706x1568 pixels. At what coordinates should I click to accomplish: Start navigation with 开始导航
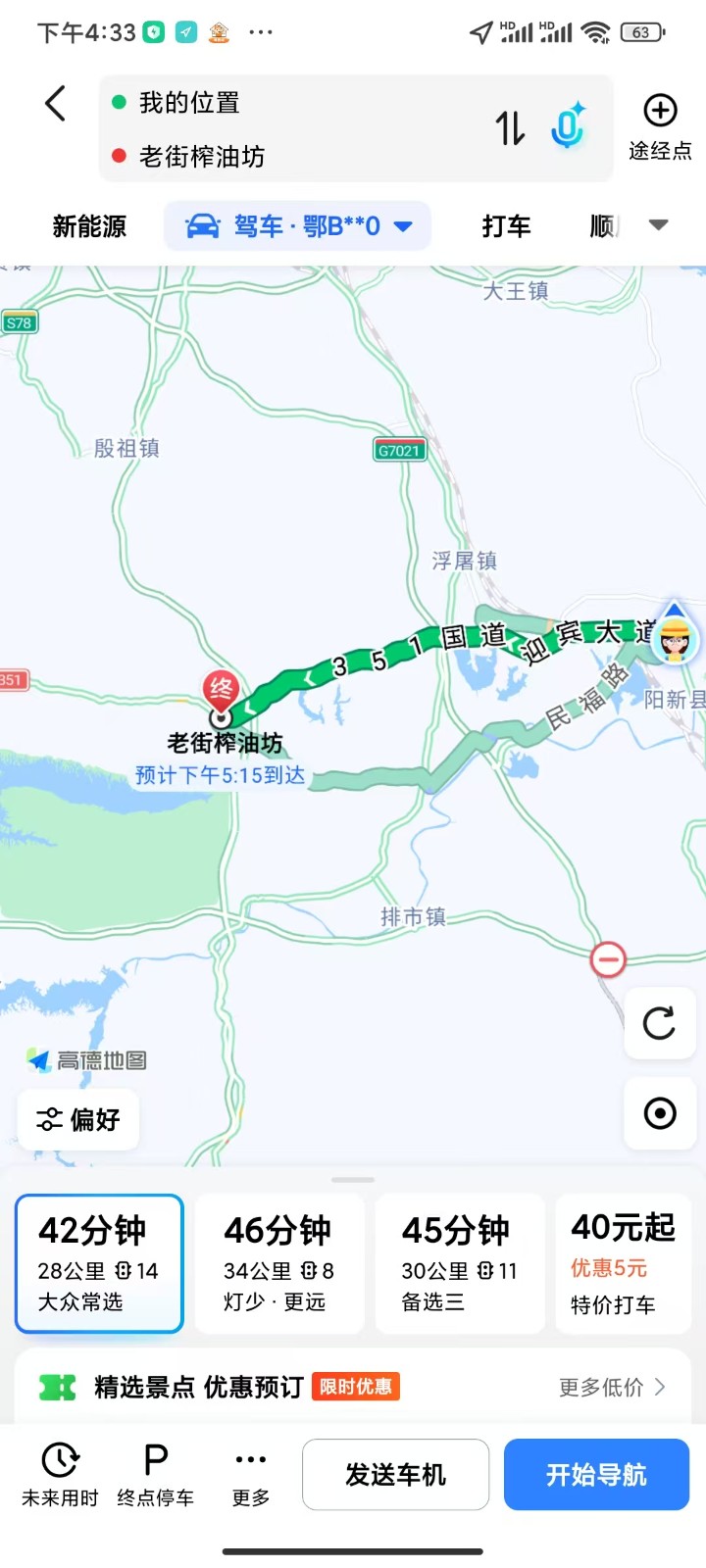point(596,1474)
